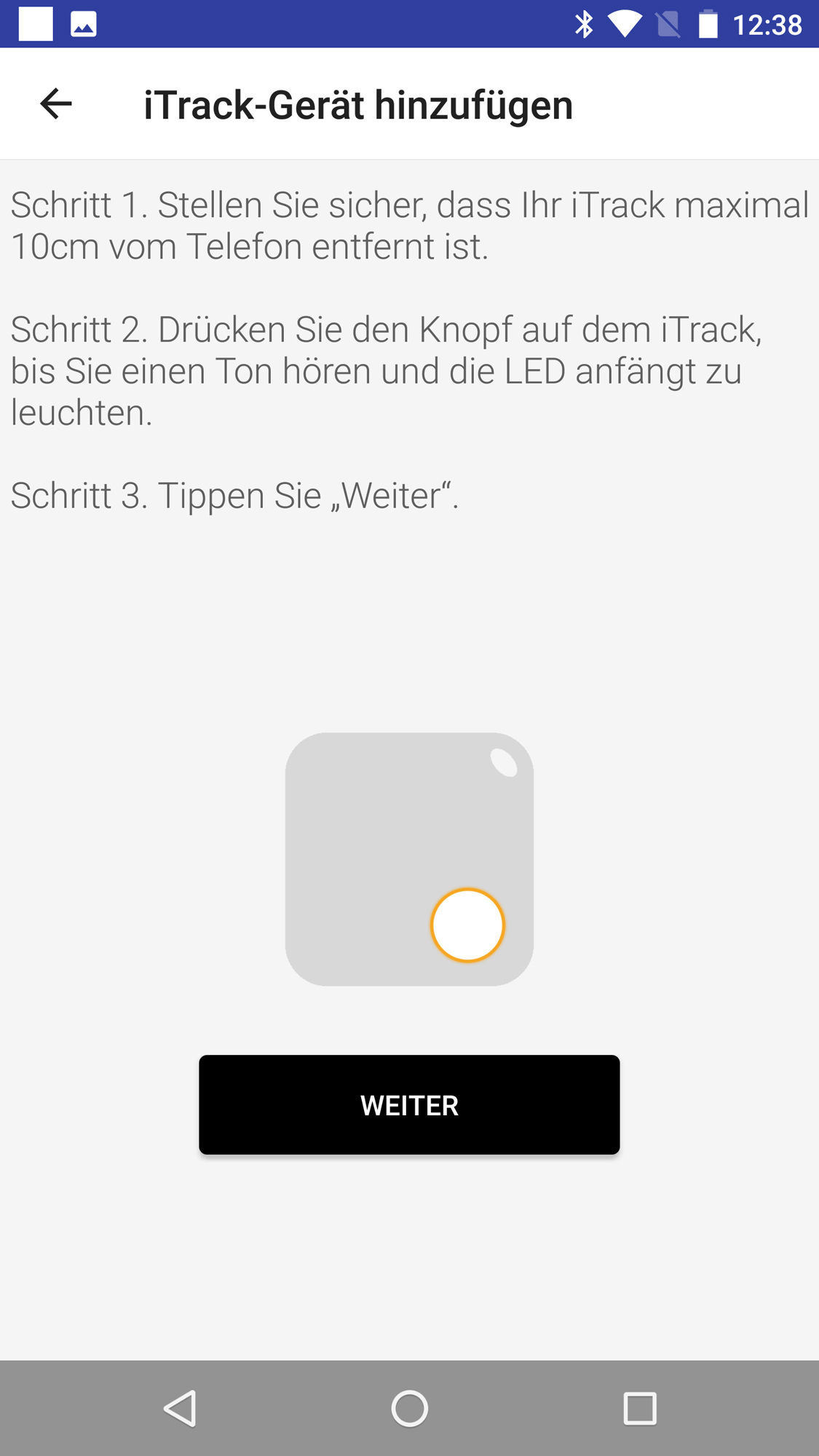Screen dimensions: 819x1456
Task: Open the system home screen
Action: tap(409, 1408)
